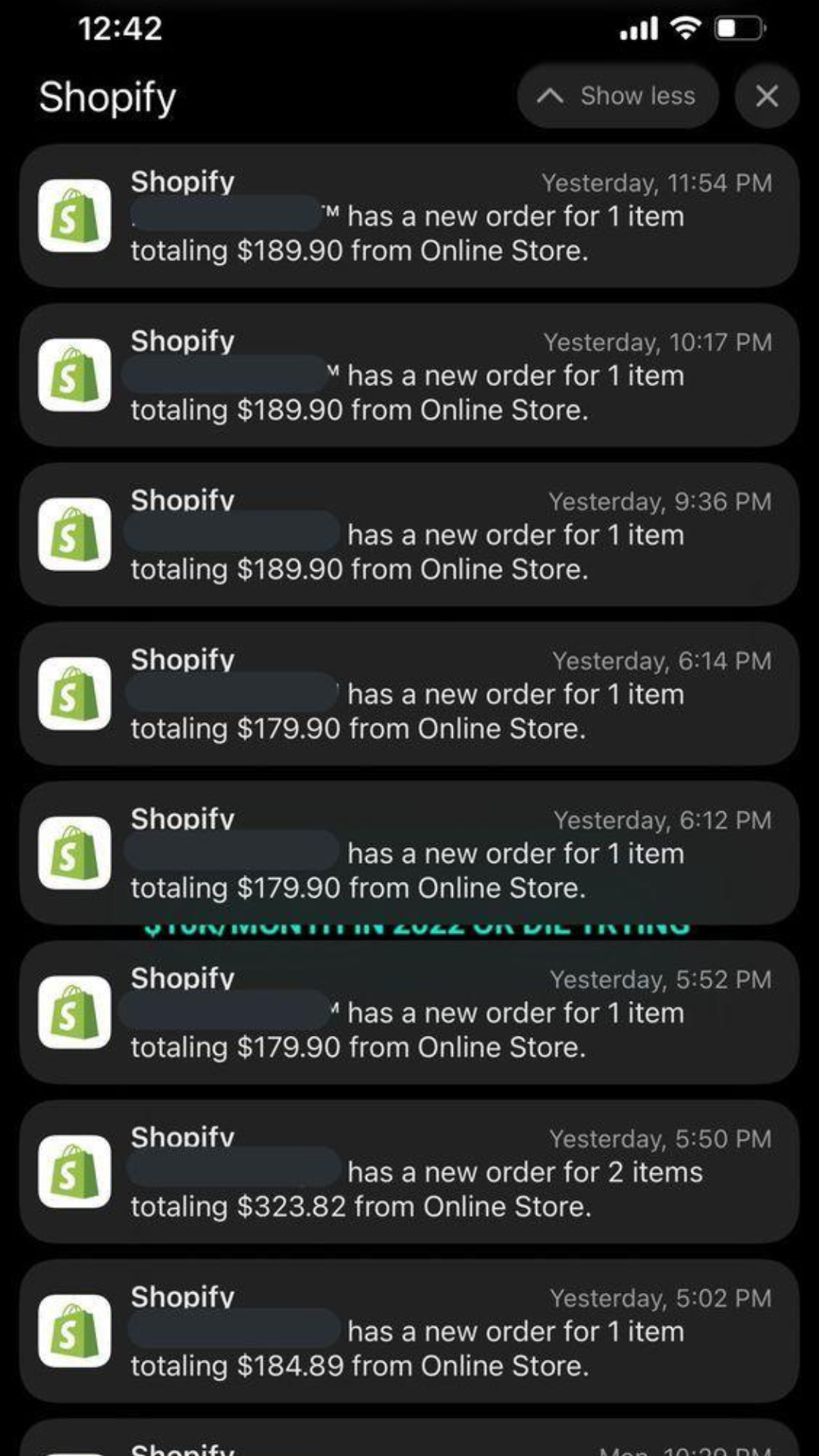Open the 9:36 PM order notification
Image resolution: width=819 pixels, height=1456 pixels.
pos(409,535)
